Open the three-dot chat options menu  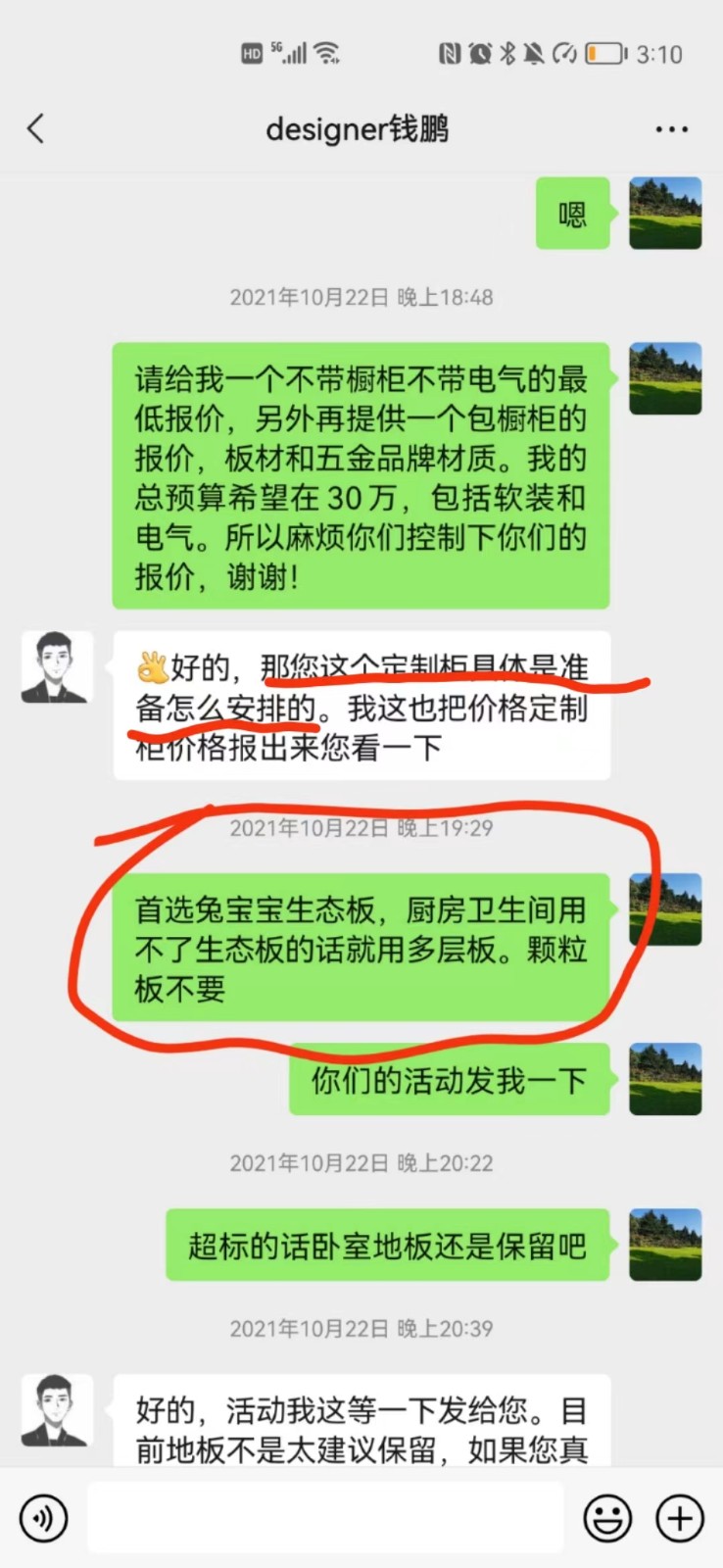671,129
